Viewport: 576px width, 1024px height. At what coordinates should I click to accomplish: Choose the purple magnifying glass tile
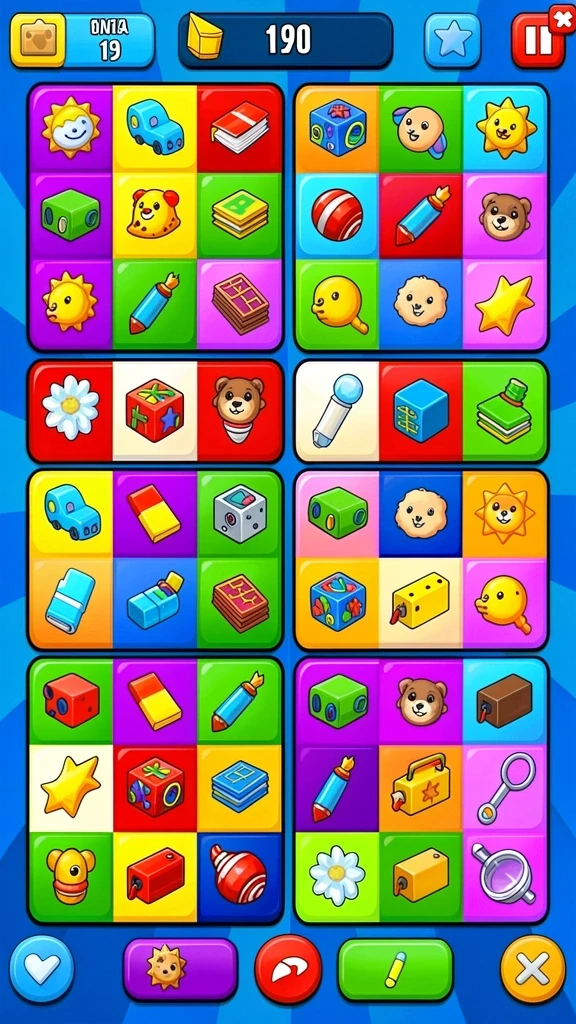coord(504,875)
